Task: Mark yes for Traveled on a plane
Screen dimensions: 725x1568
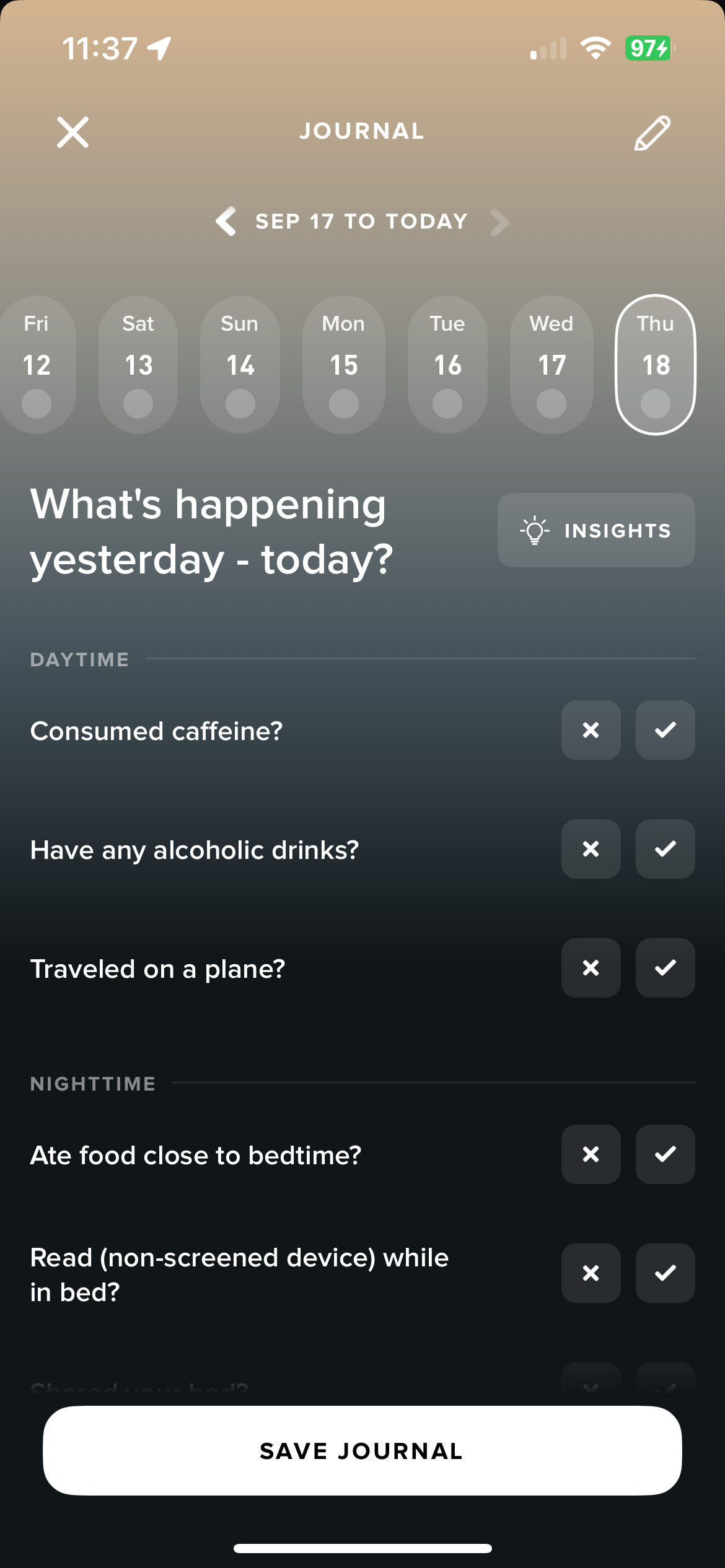Action: click(666, 968)
